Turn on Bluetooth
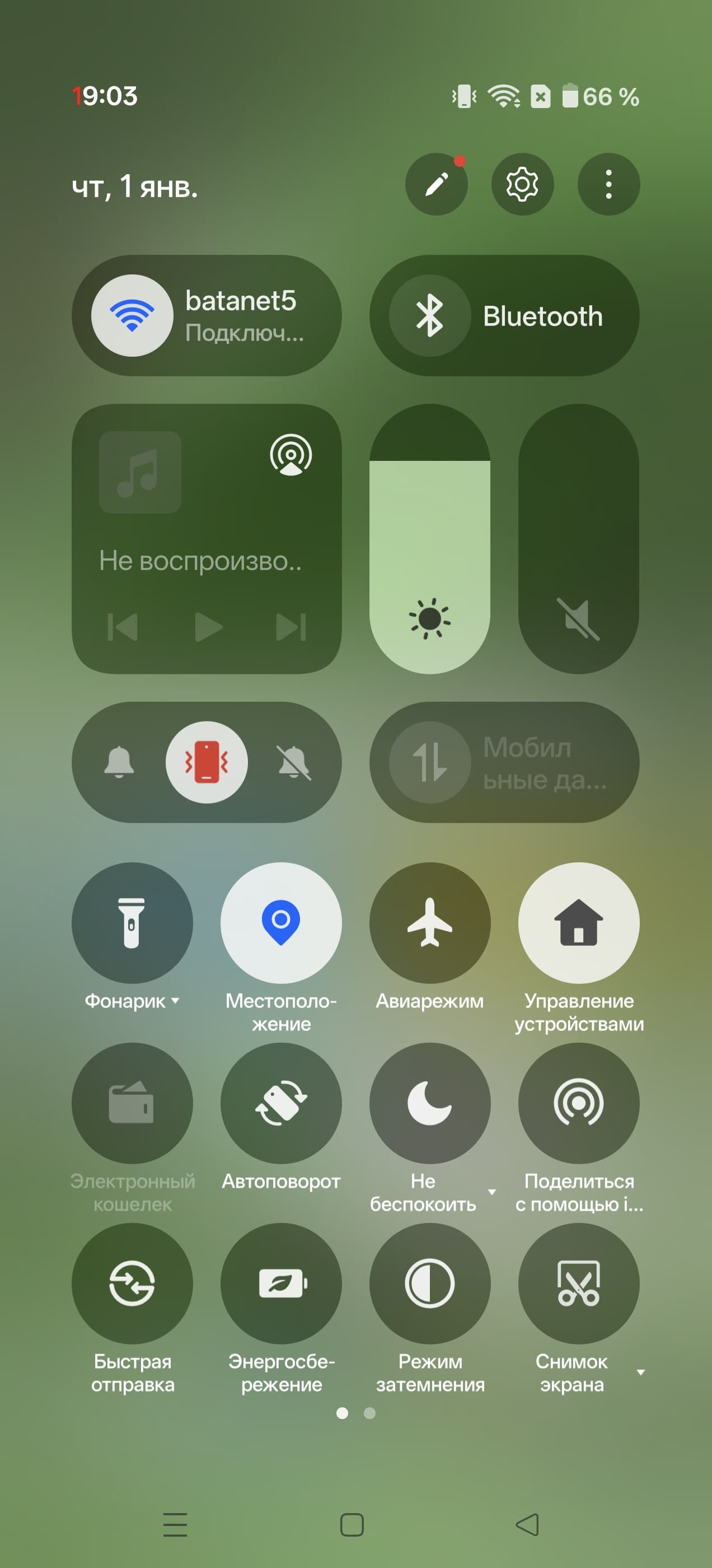The width and height of the screenshot is (712, 1568). pos(430,315)
